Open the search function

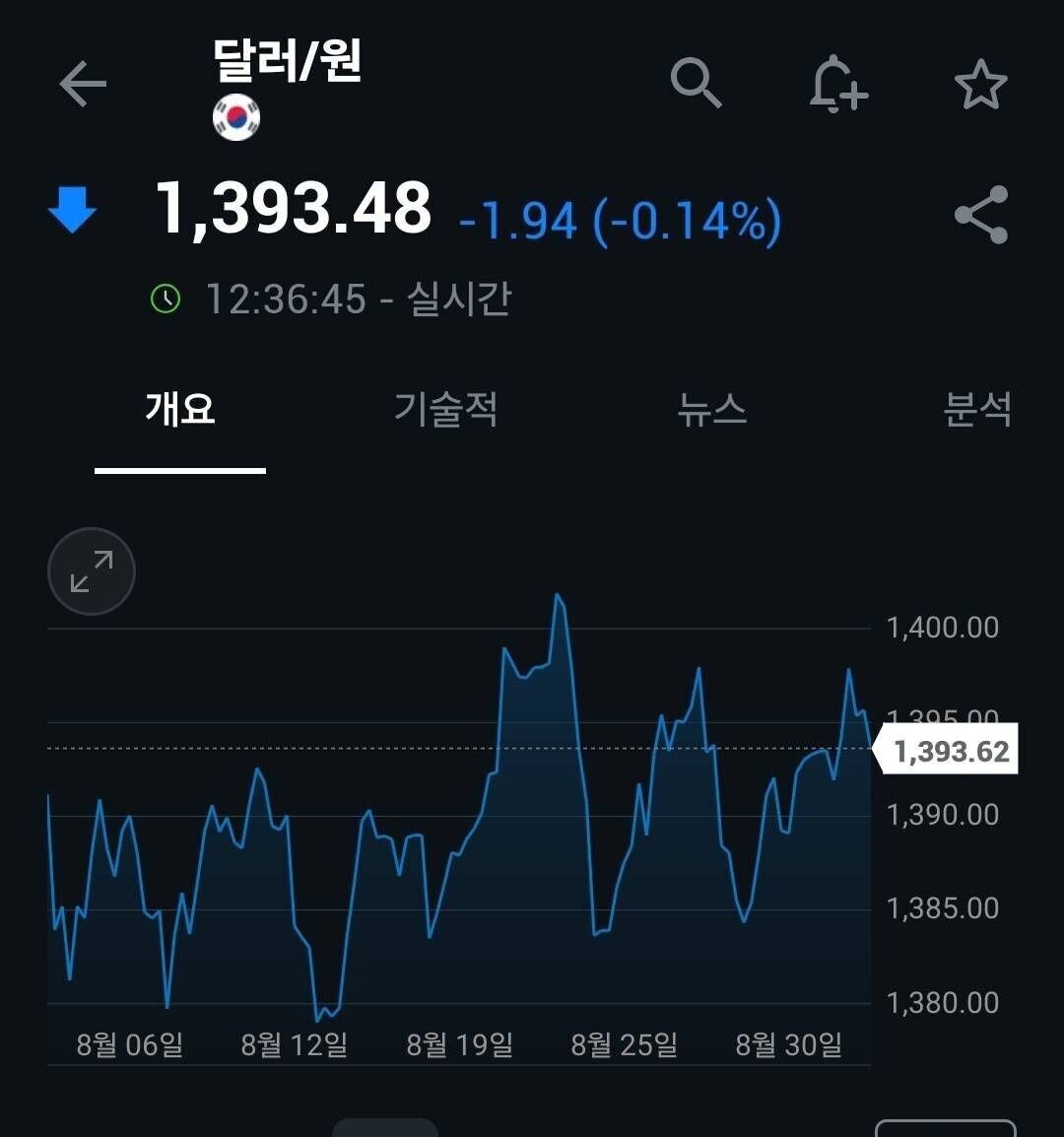[x=697, y=84]
